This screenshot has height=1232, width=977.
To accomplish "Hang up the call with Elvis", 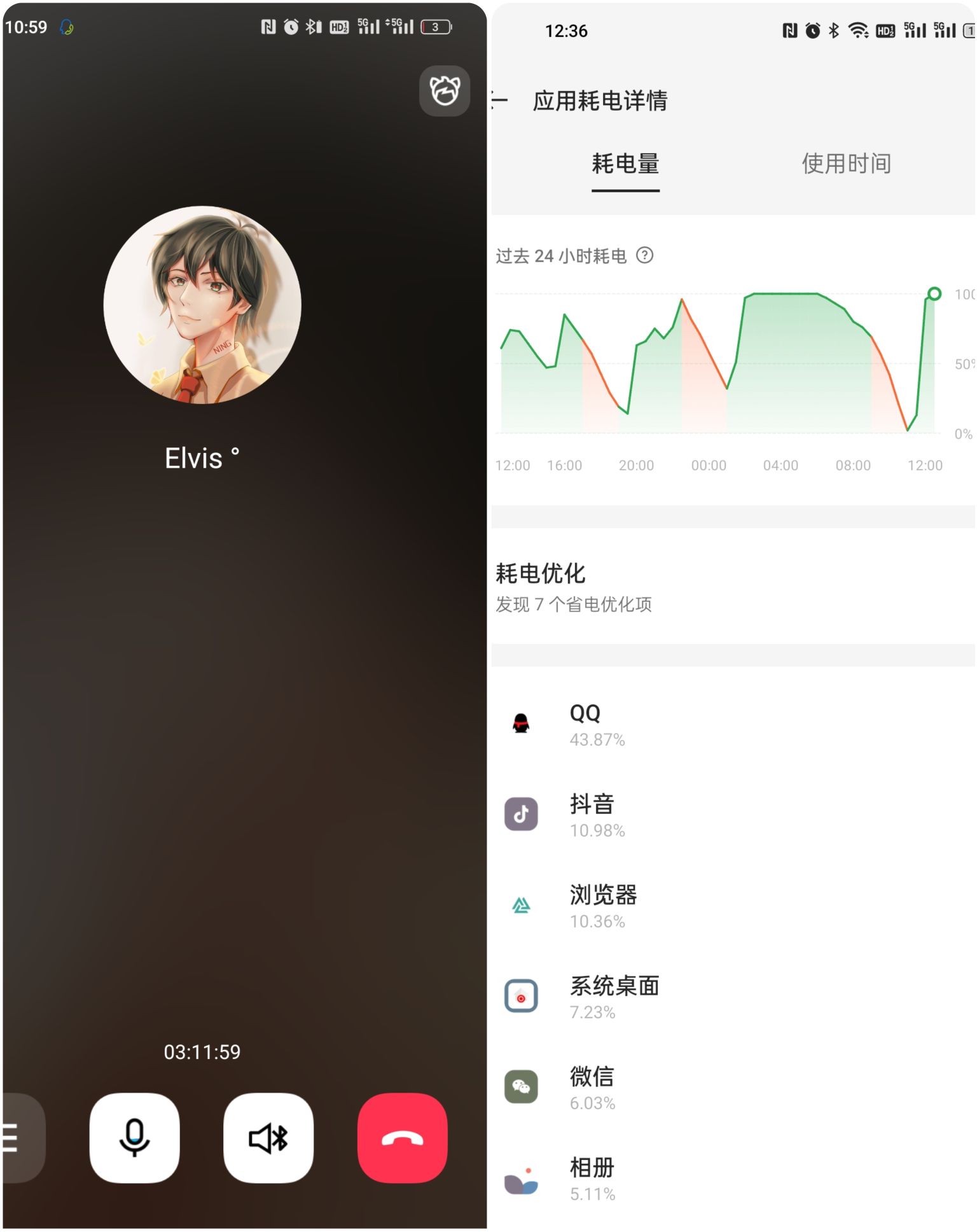I will [403, 1138].
